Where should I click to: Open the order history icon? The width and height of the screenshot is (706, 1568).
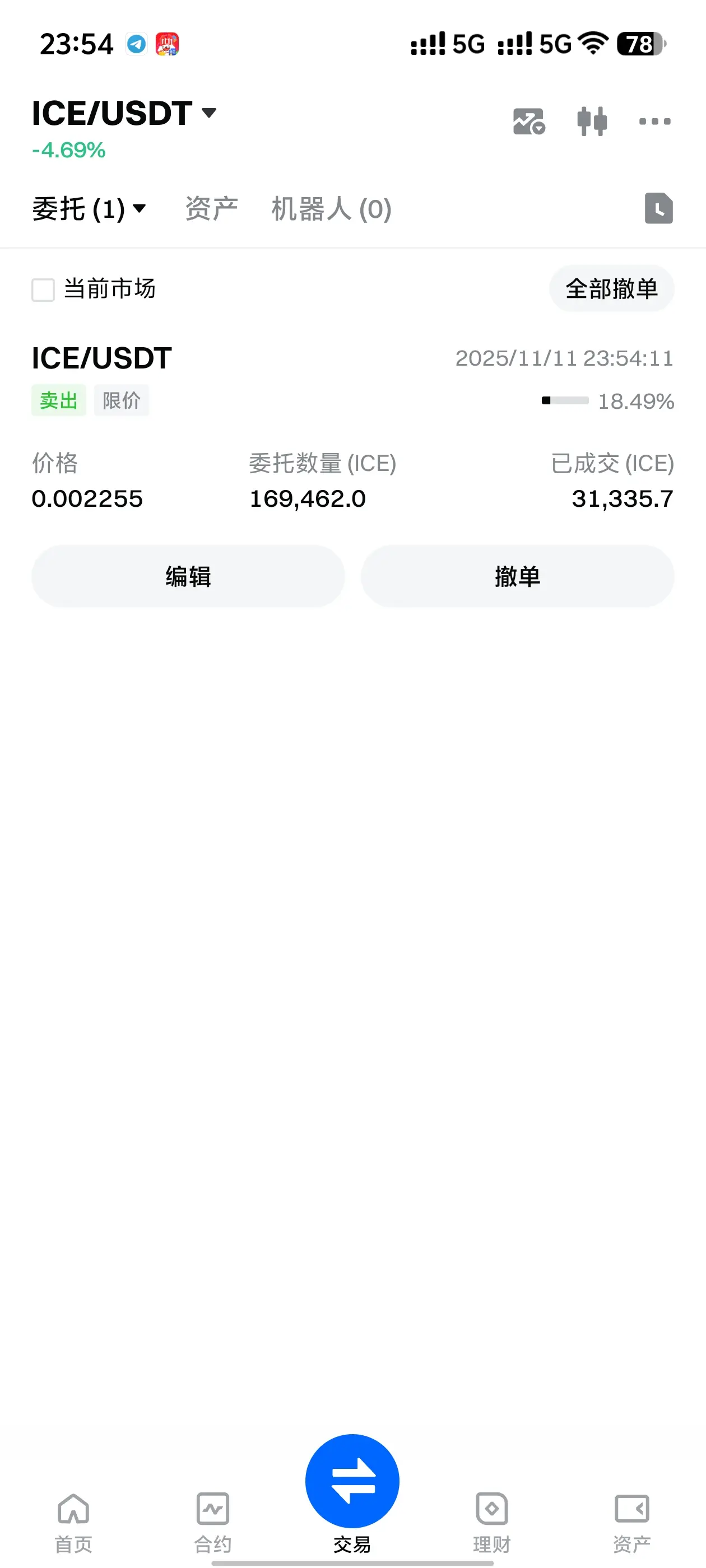point(658,208)
